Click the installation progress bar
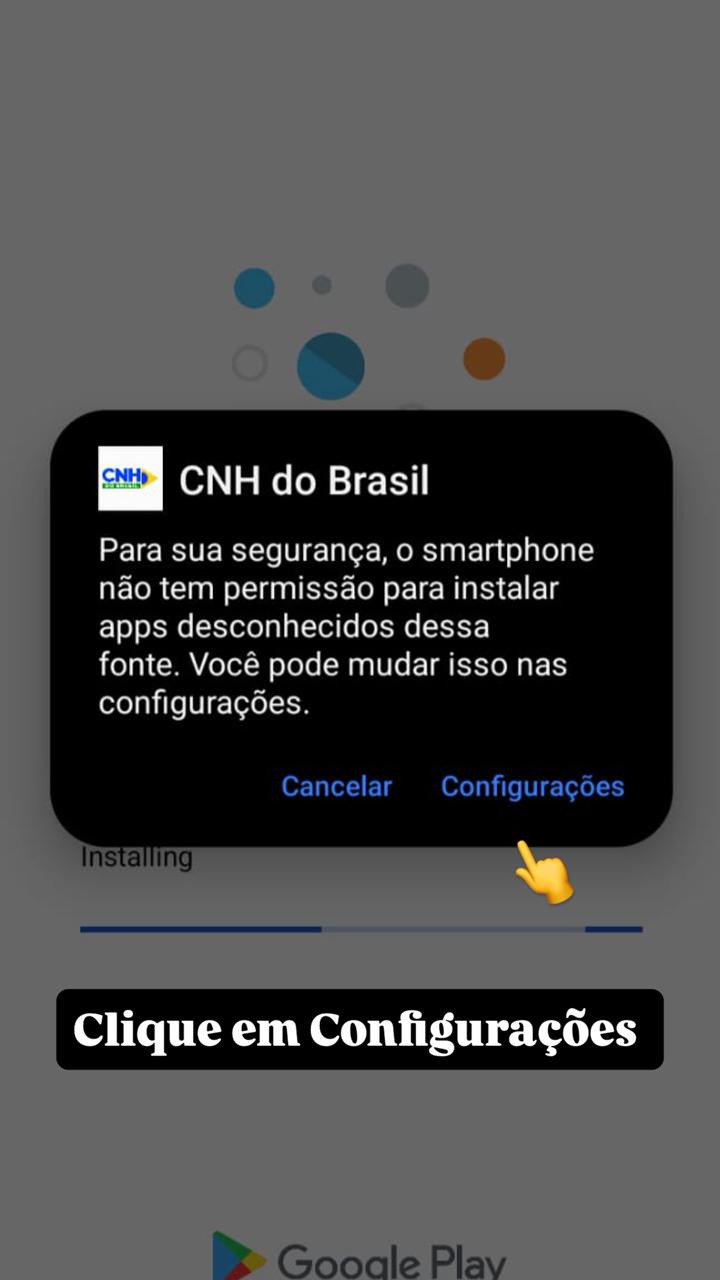The image size is (720, 1280). pyautogui.click(x=360, y=930)
